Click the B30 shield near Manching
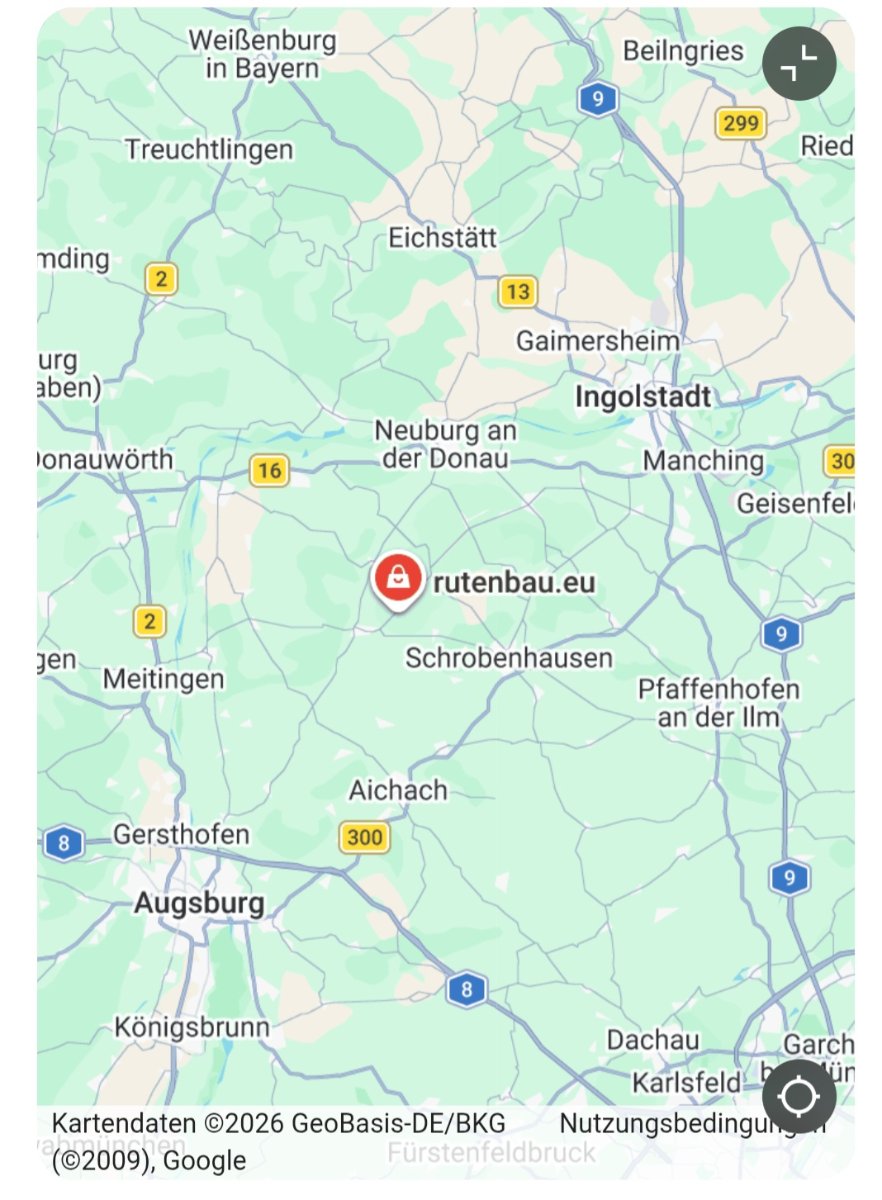 tap(840, 461)
